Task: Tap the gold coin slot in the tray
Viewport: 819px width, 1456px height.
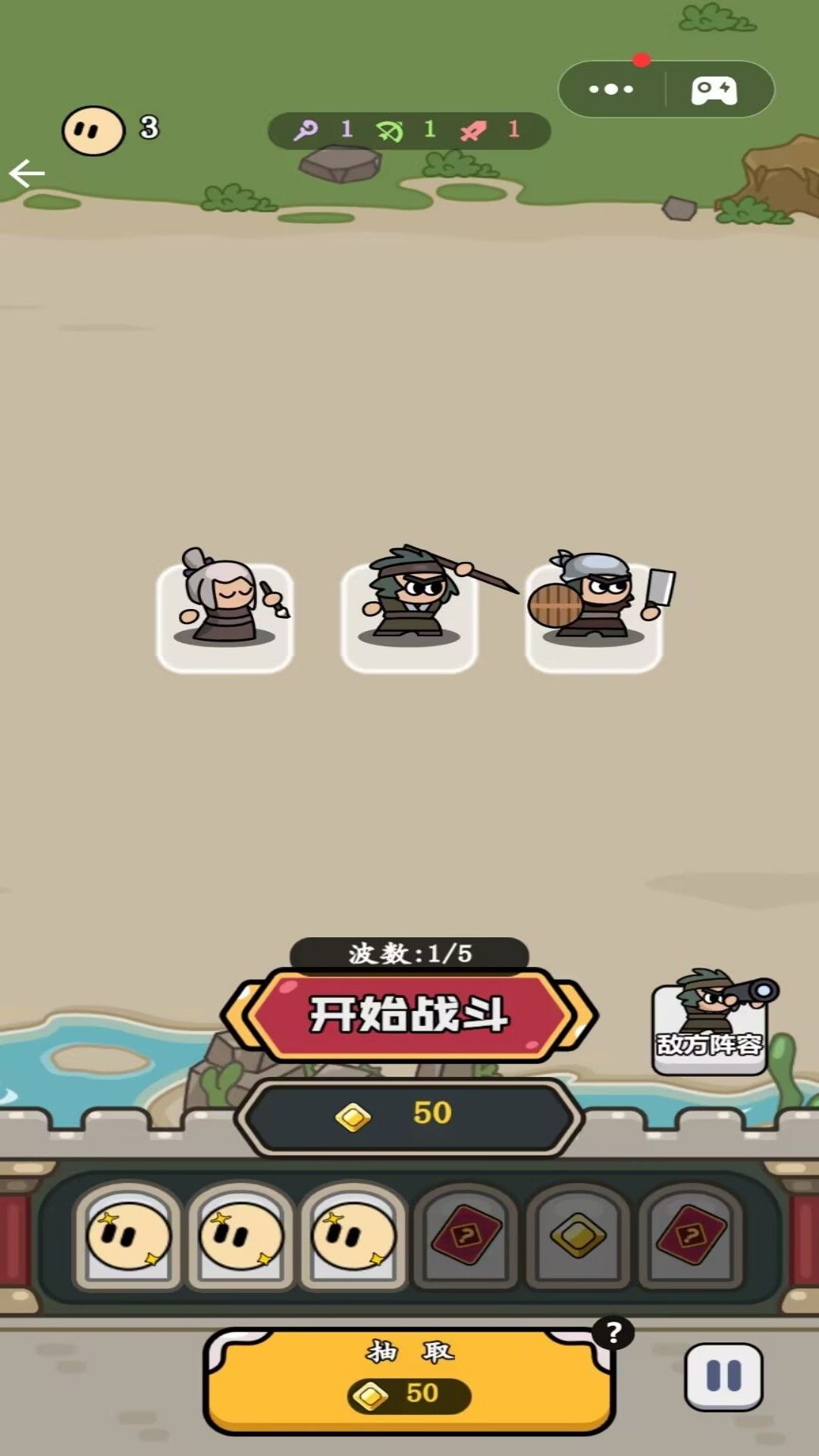Action: 578,1236
